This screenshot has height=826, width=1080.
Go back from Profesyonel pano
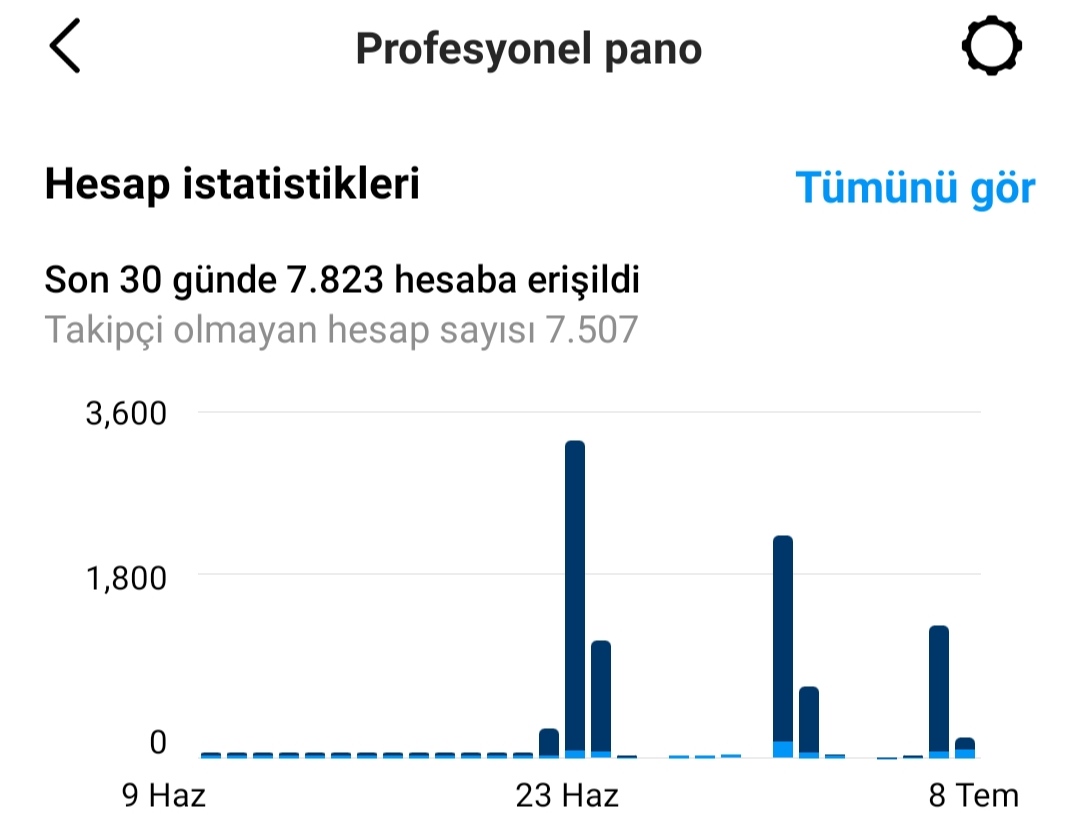point(65,46)
